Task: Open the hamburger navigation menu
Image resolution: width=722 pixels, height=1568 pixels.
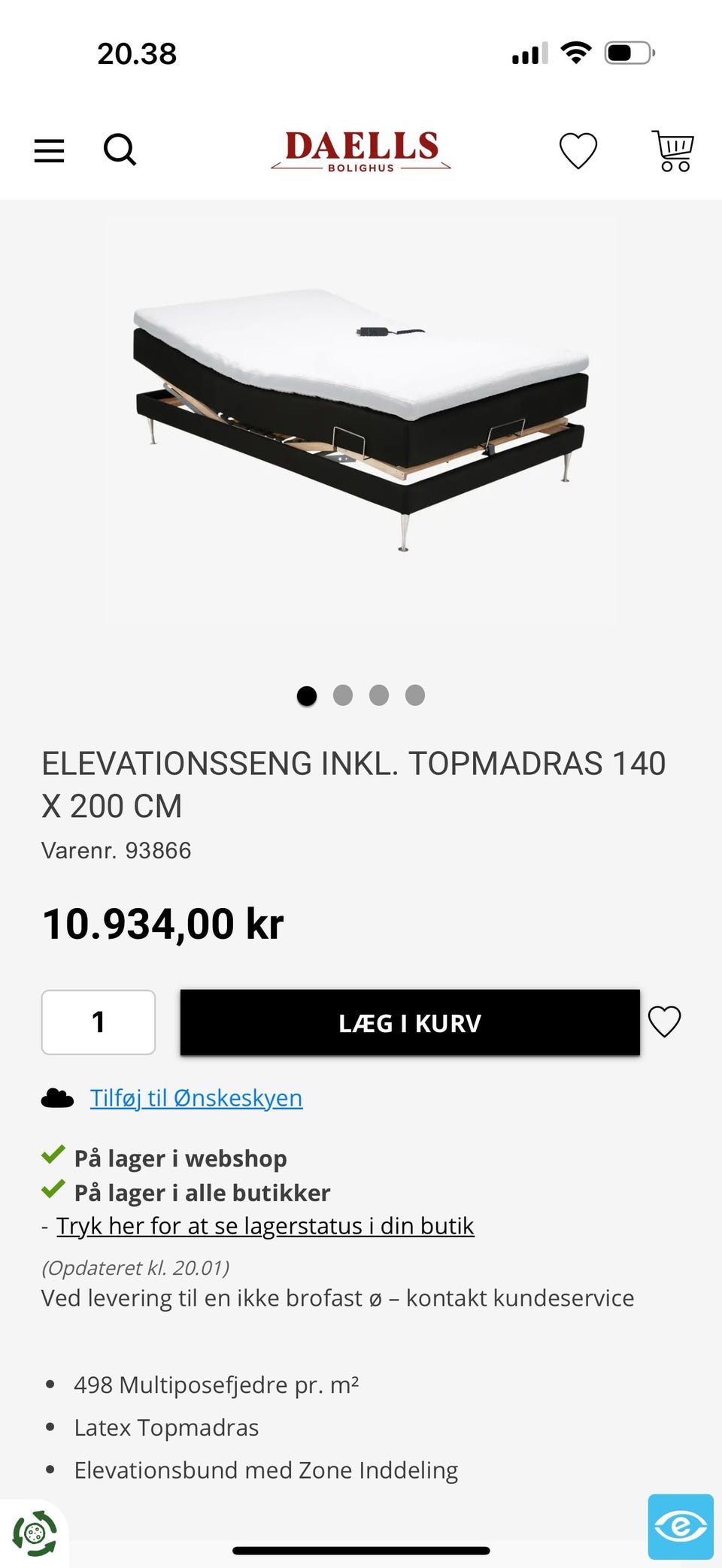Action: tap(50, 150)
